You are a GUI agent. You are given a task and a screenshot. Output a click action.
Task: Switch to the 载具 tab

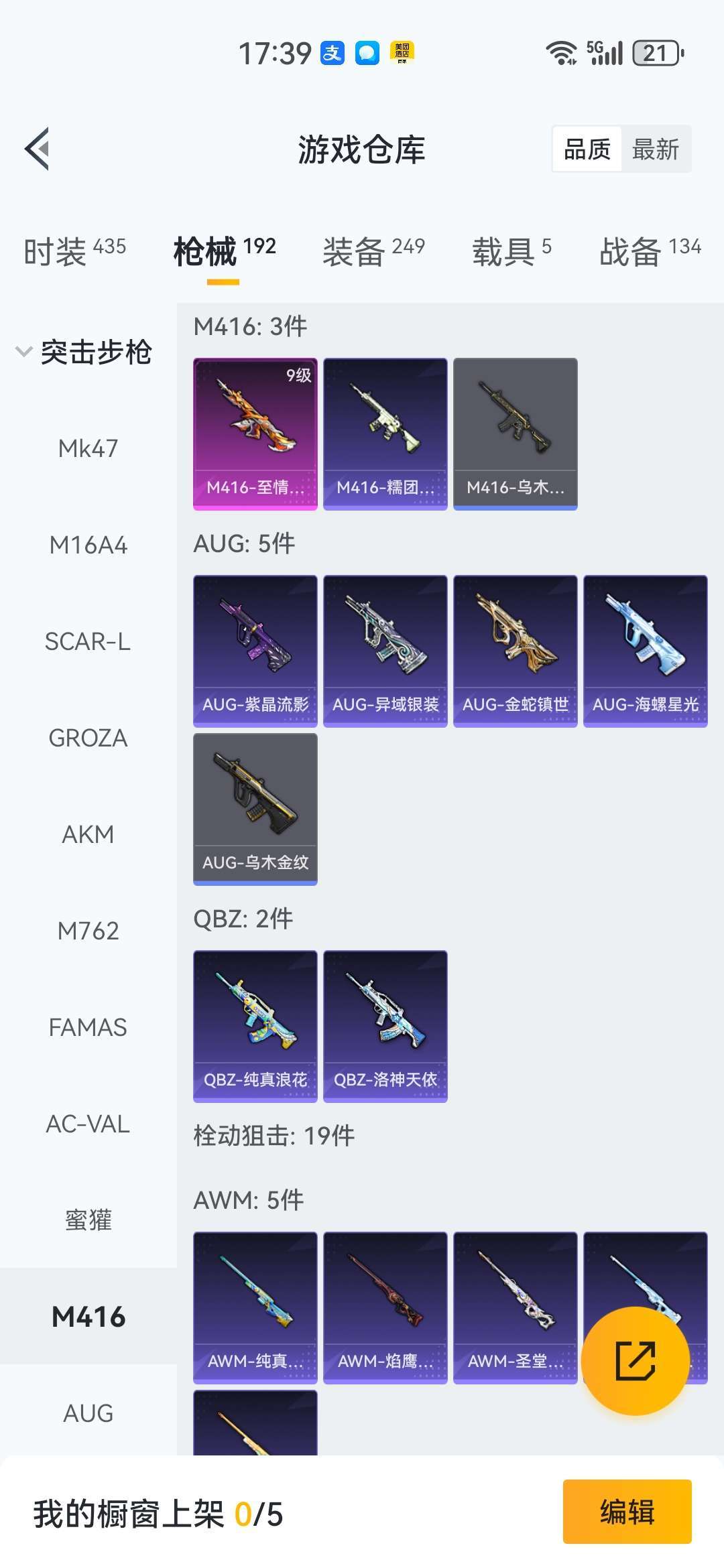pos(511,251)
